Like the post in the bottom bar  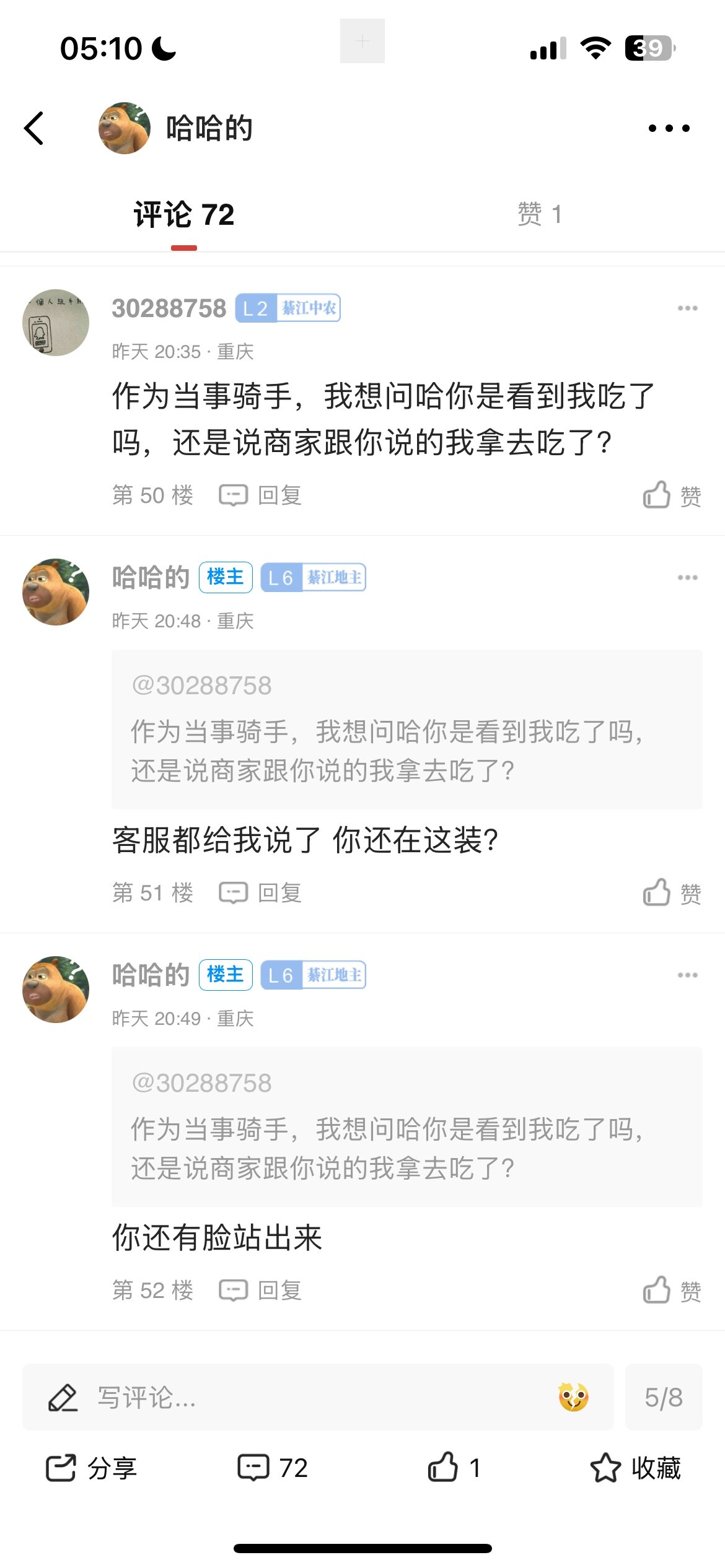click(454, 1468)
